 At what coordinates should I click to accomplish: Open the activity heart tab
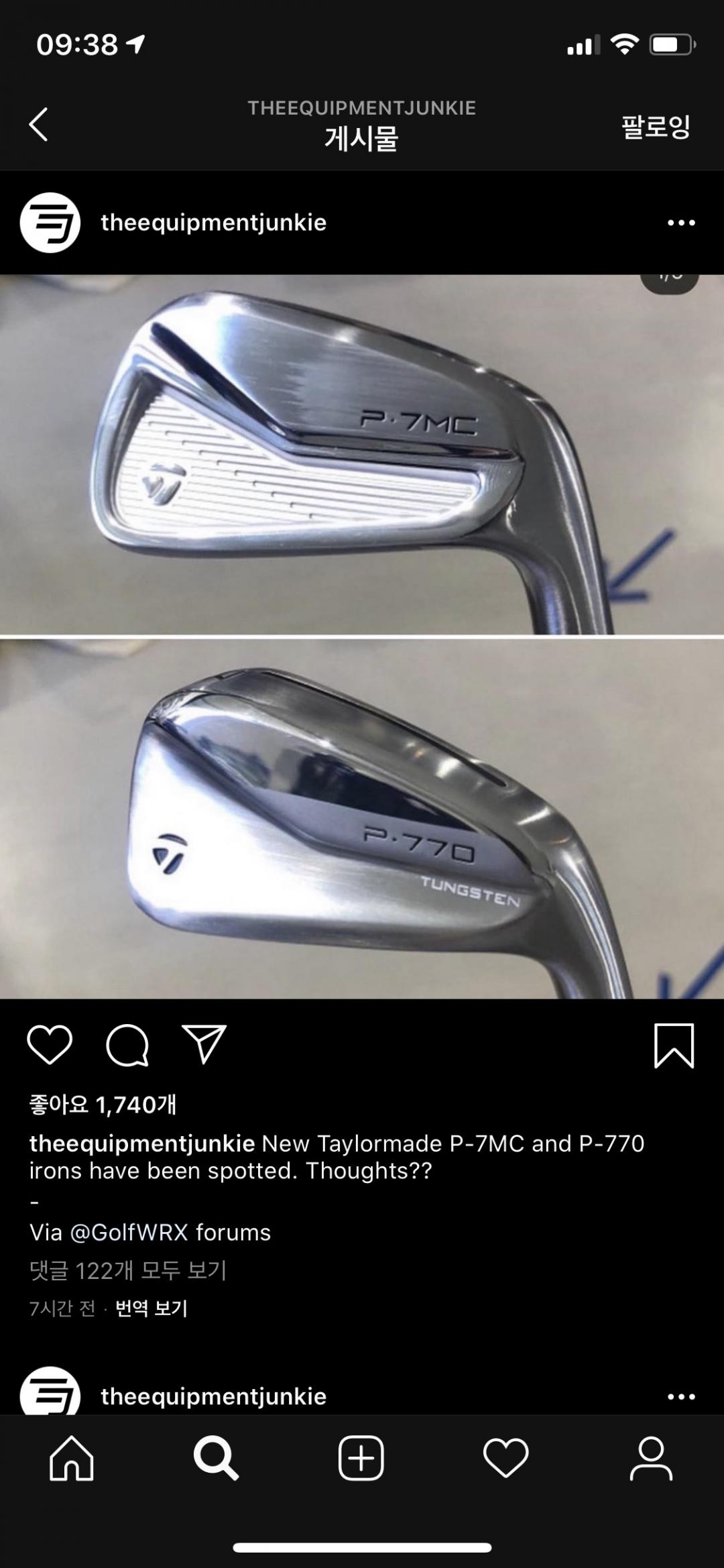[x=506, y=1458]
